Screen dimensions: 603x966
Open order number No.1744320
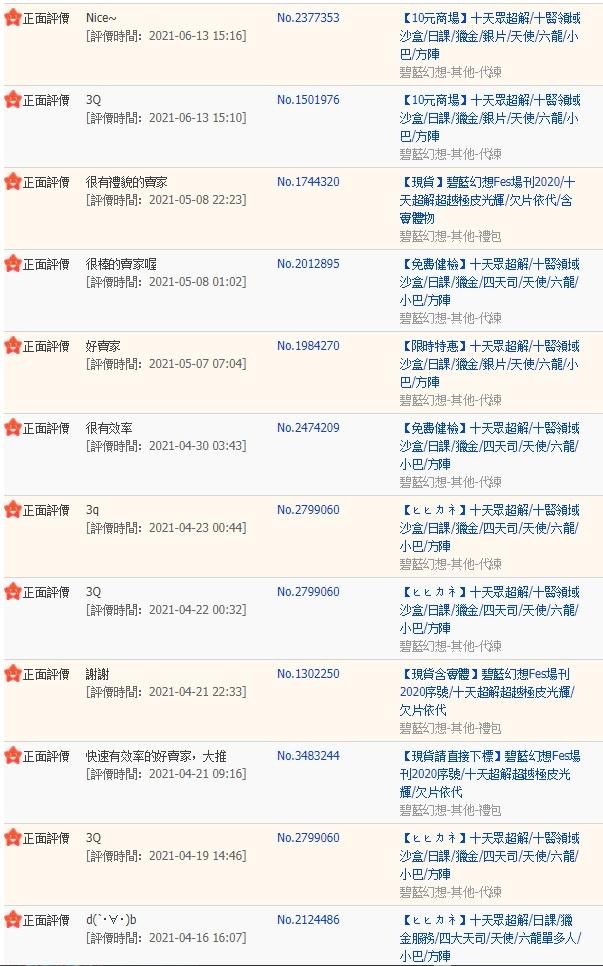point(308,182)
